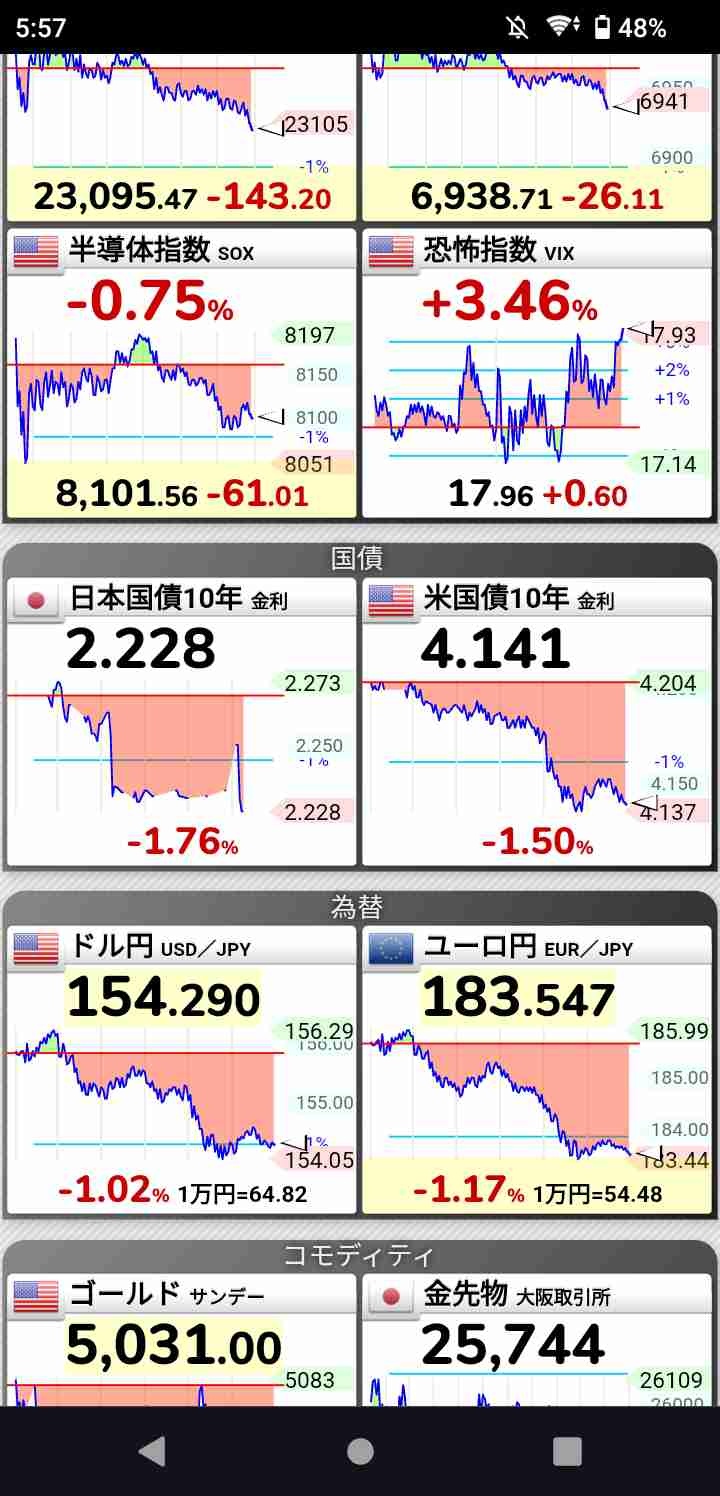This screenshot has height=1496, width=720.
Task: Open the 金先物 大阪取引所 card
Action: click(538, 1340)
